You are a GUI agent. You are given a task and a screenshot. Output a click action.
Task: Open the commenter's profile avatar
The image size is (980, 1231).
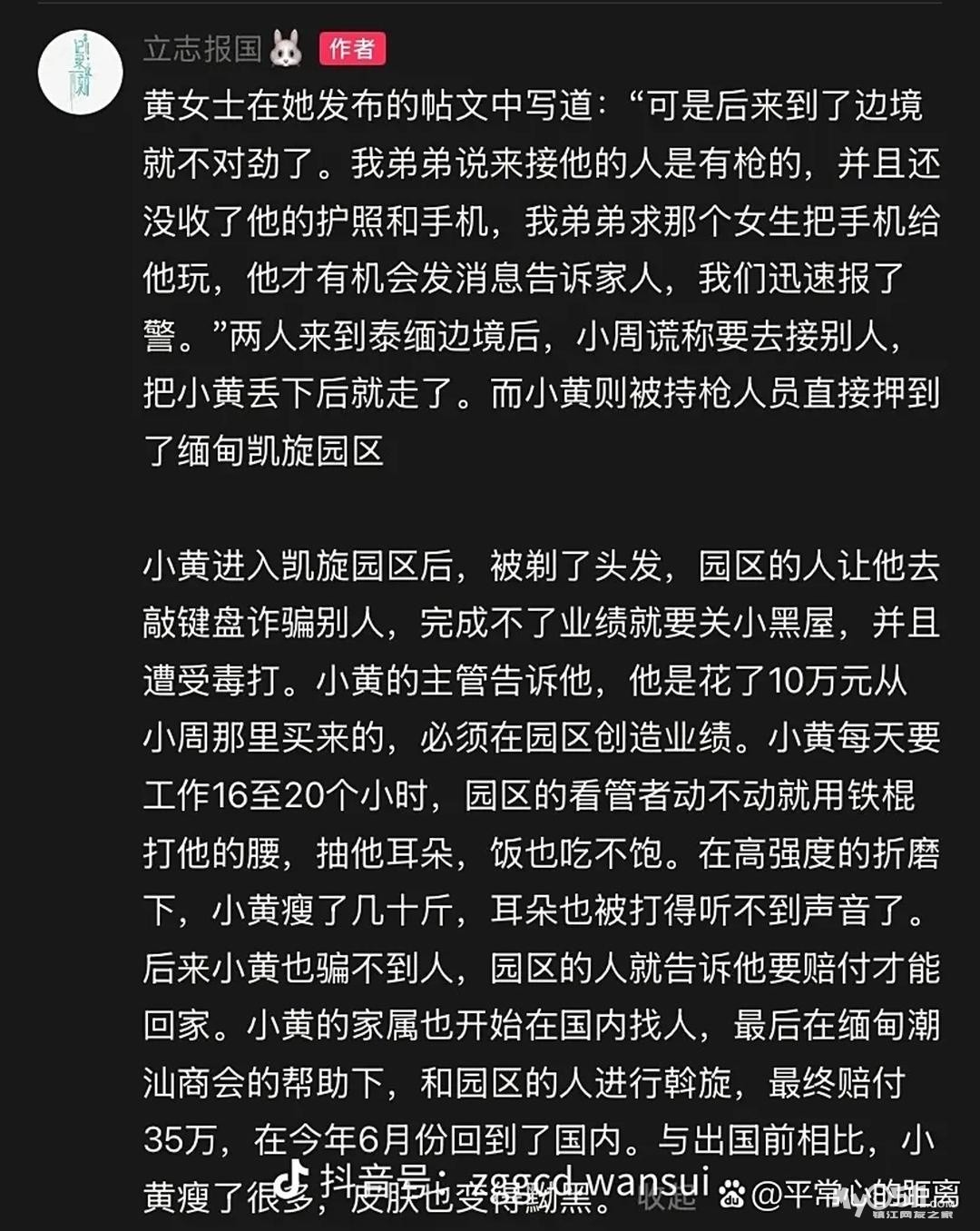tap(80, 71)
